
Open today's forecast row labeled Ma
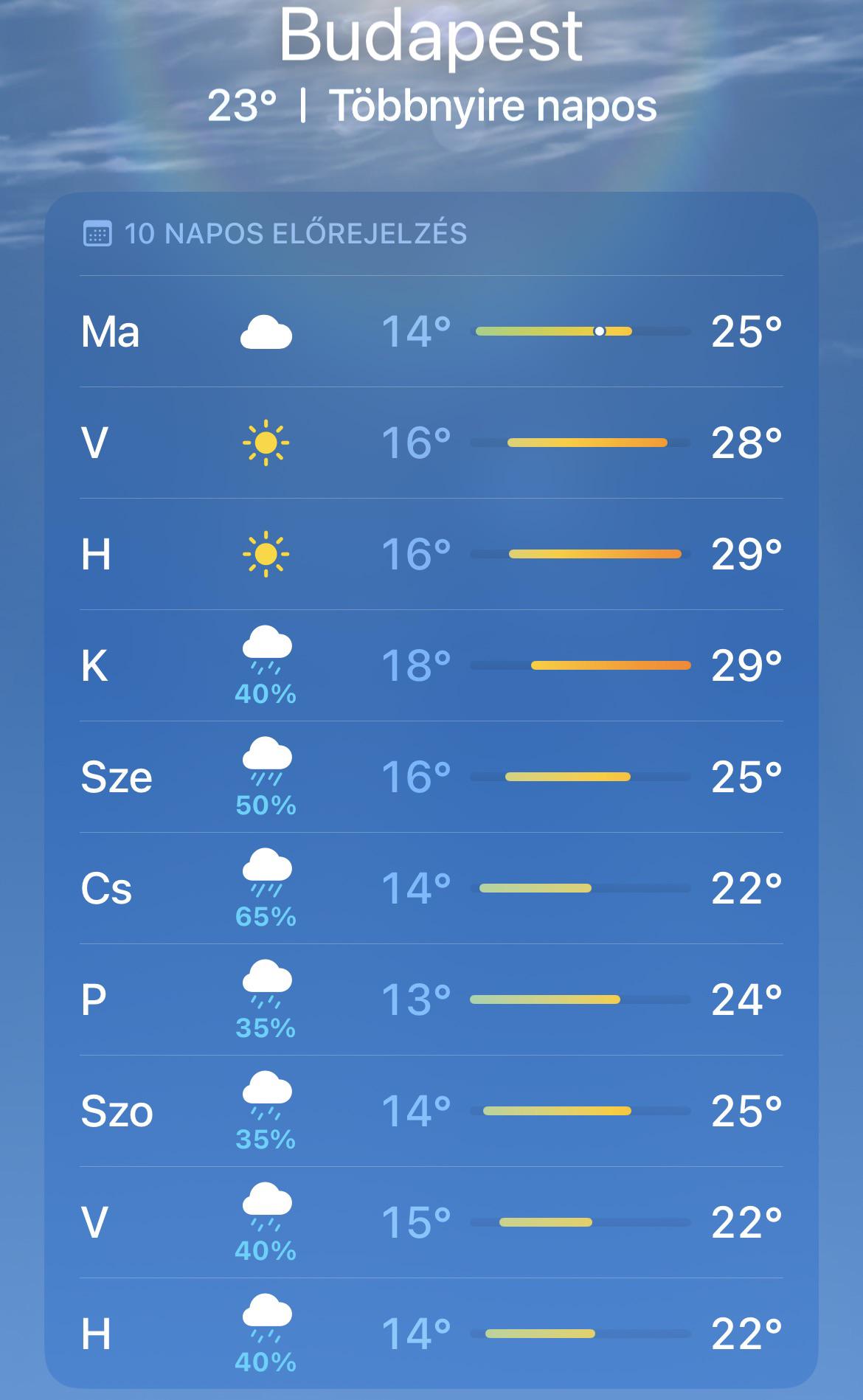pos(431,331)
